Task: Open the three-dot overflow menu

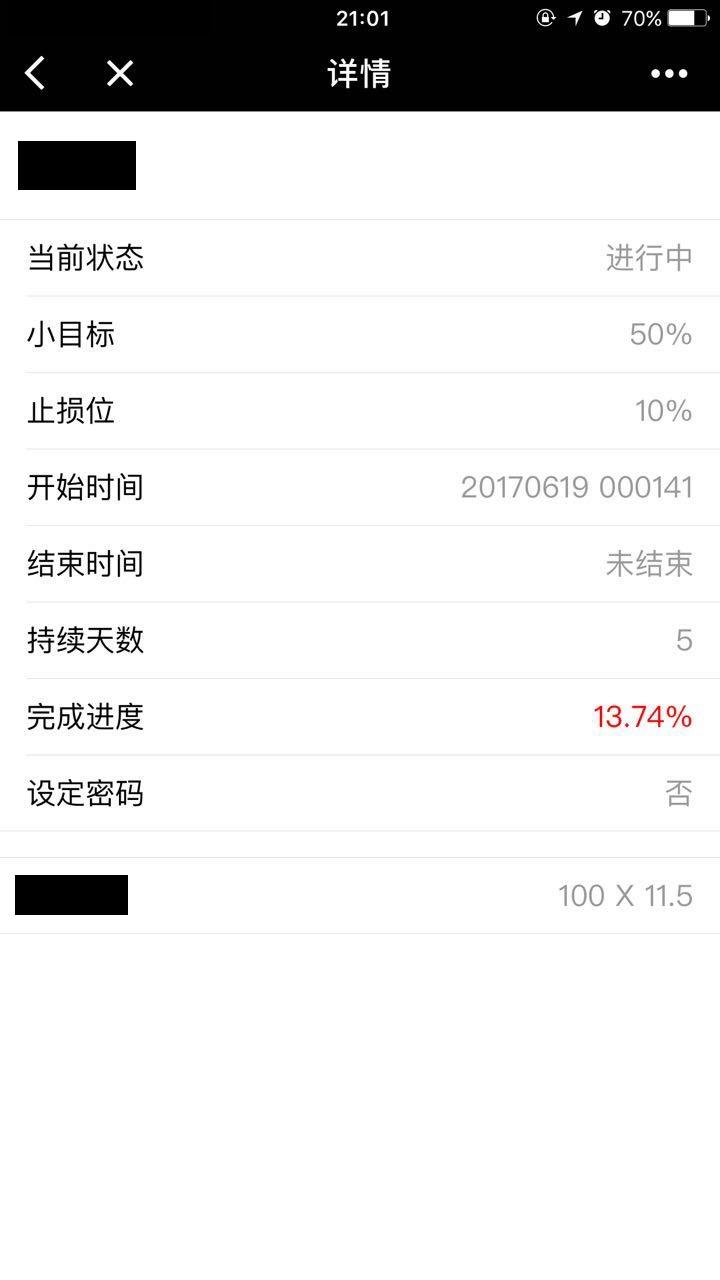Action: coord(668,73)
